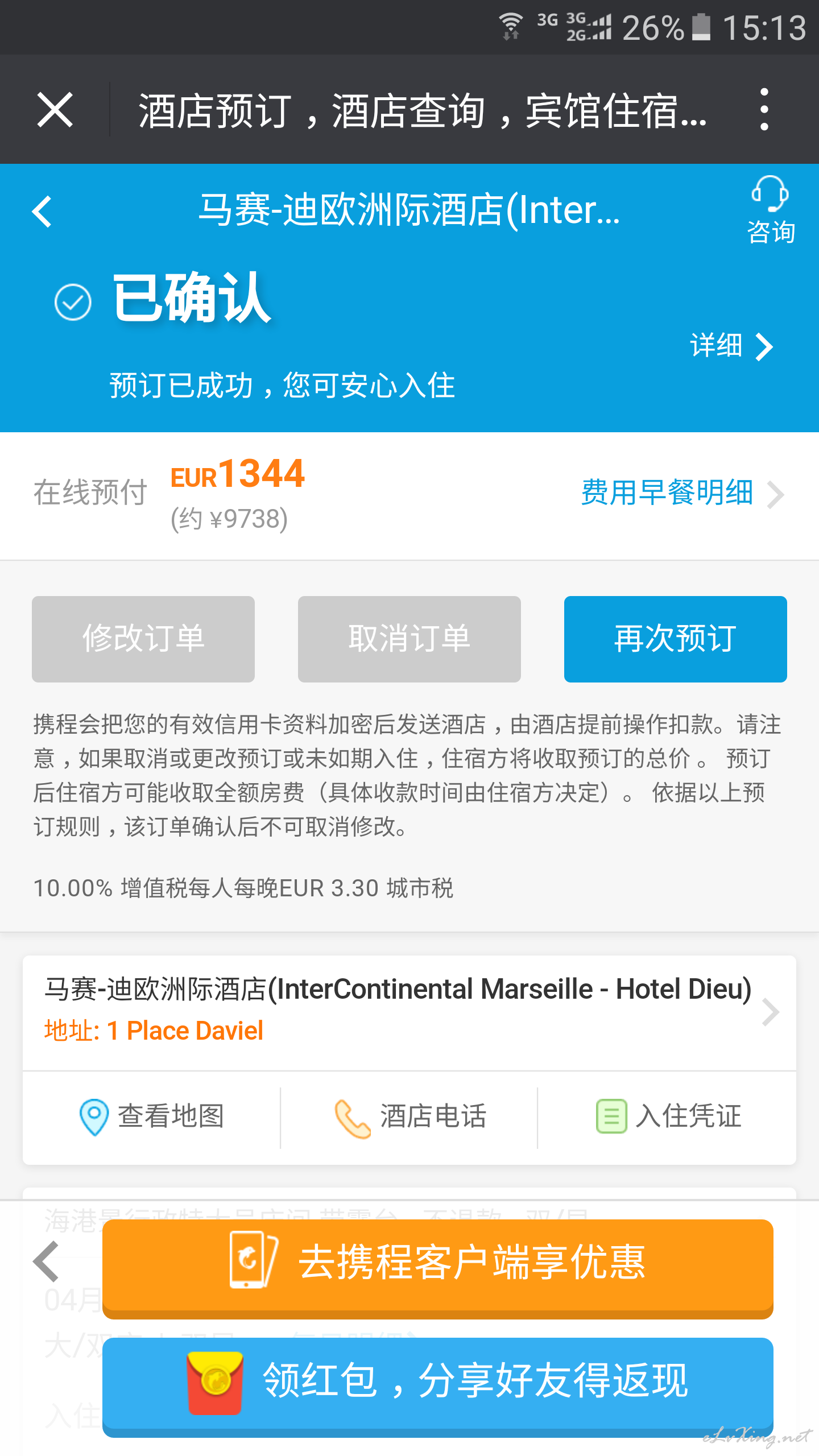Screen dimensions: 819x1456
Task: Close the web page with X
Action: [x=55, y=109]
